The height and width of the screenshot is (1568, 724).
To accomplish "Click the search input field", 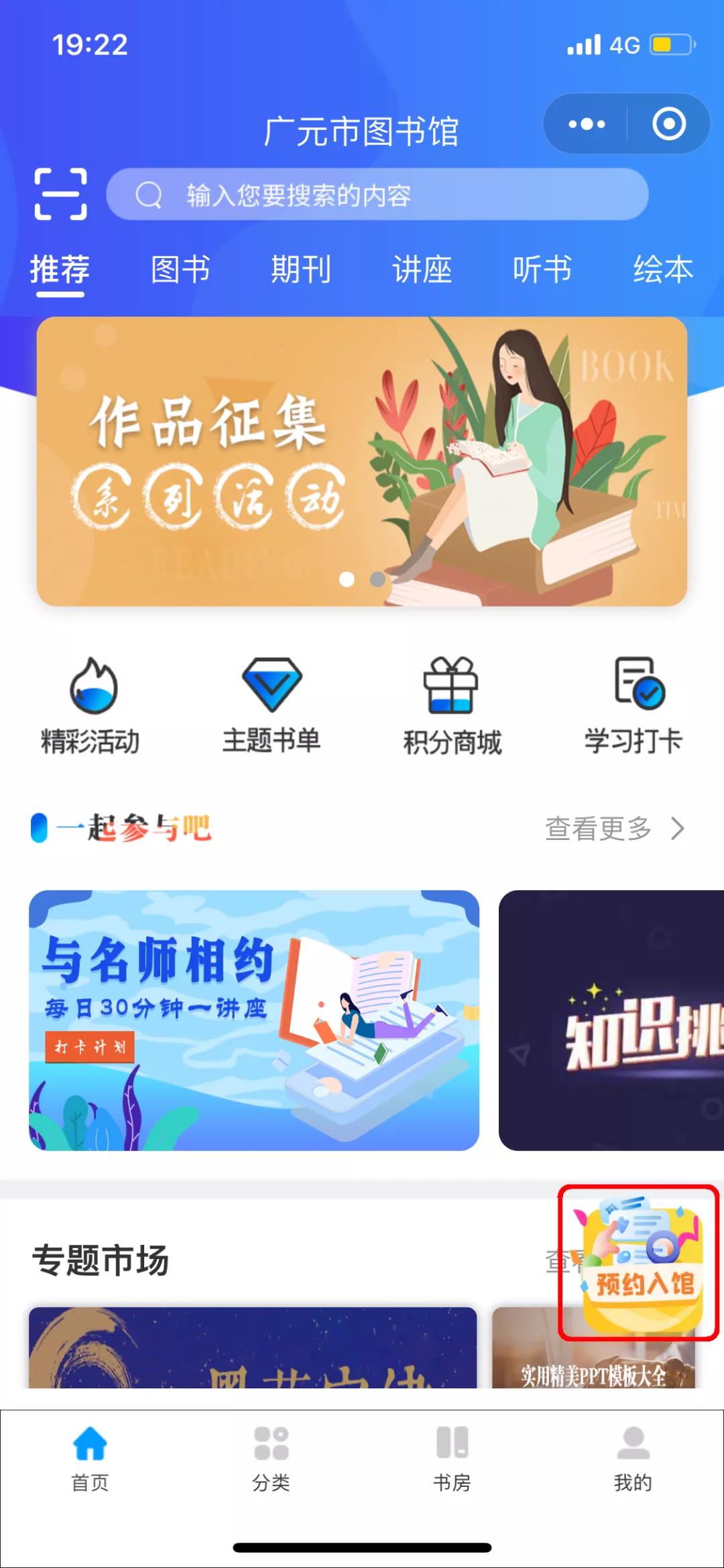I will point(379,195).
